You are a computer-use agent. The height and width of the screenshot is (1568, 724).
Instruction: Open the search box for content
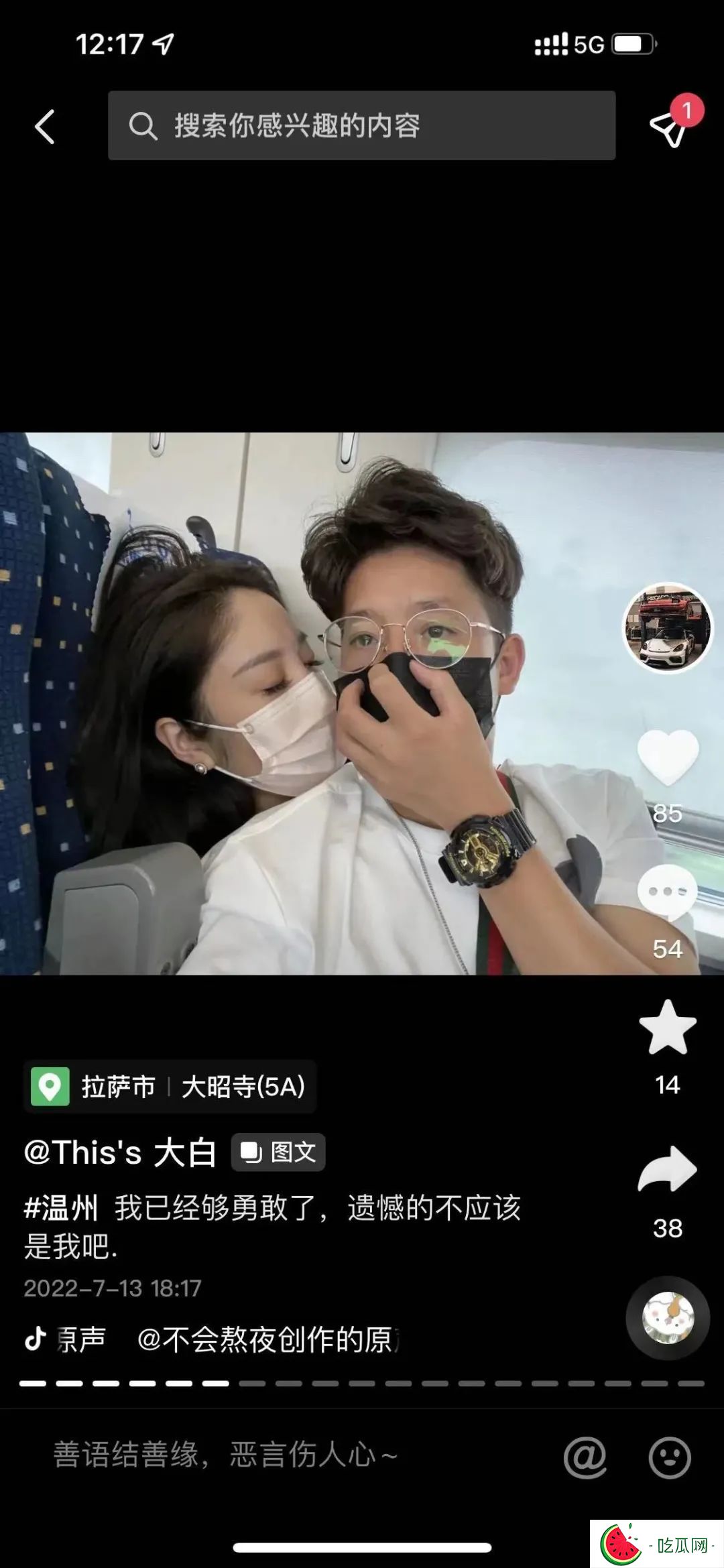click(362, 125)
